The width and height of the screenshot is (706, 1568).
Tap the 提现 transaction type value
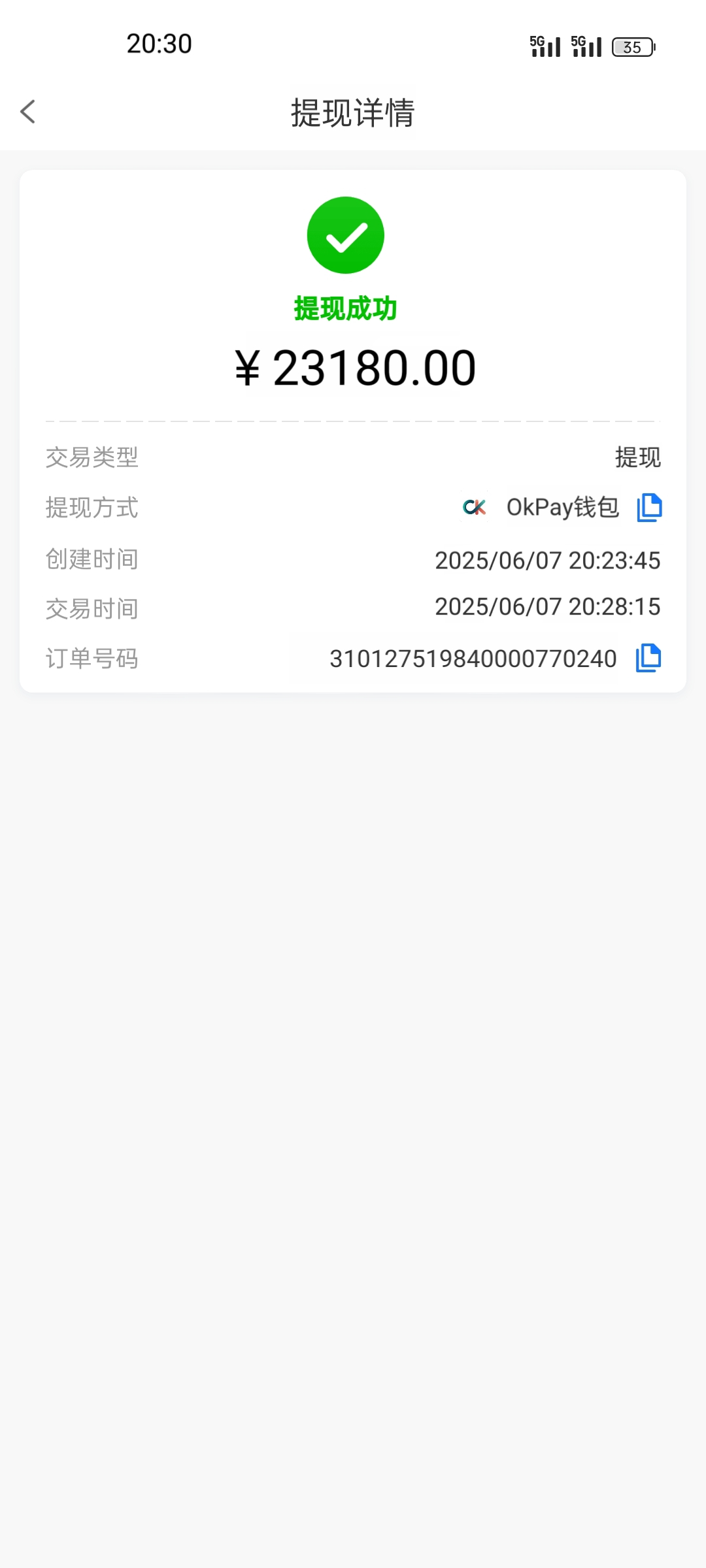[x=637, y=457]
